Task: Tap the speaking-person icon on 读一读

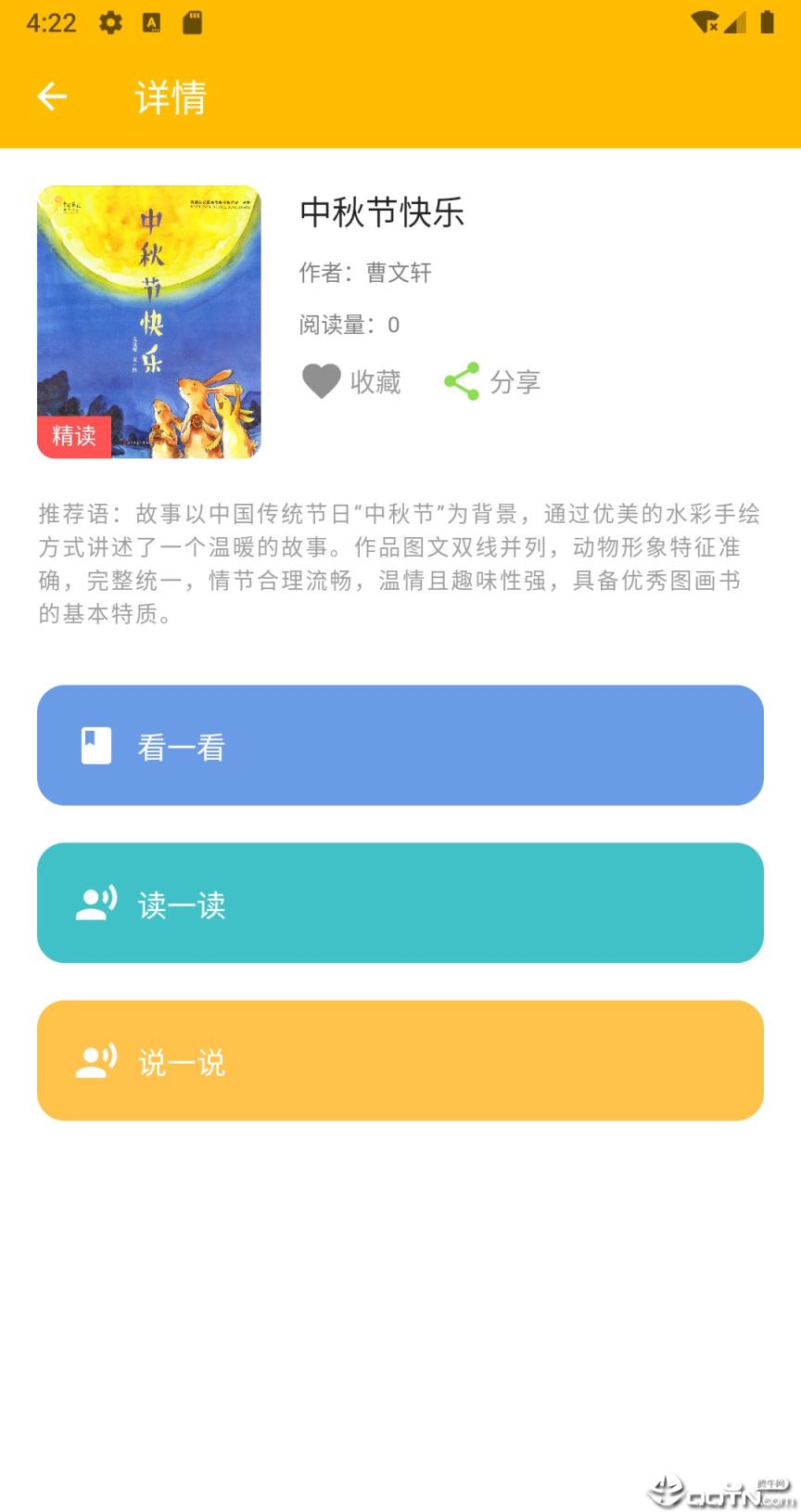Action: click(95, 903)
